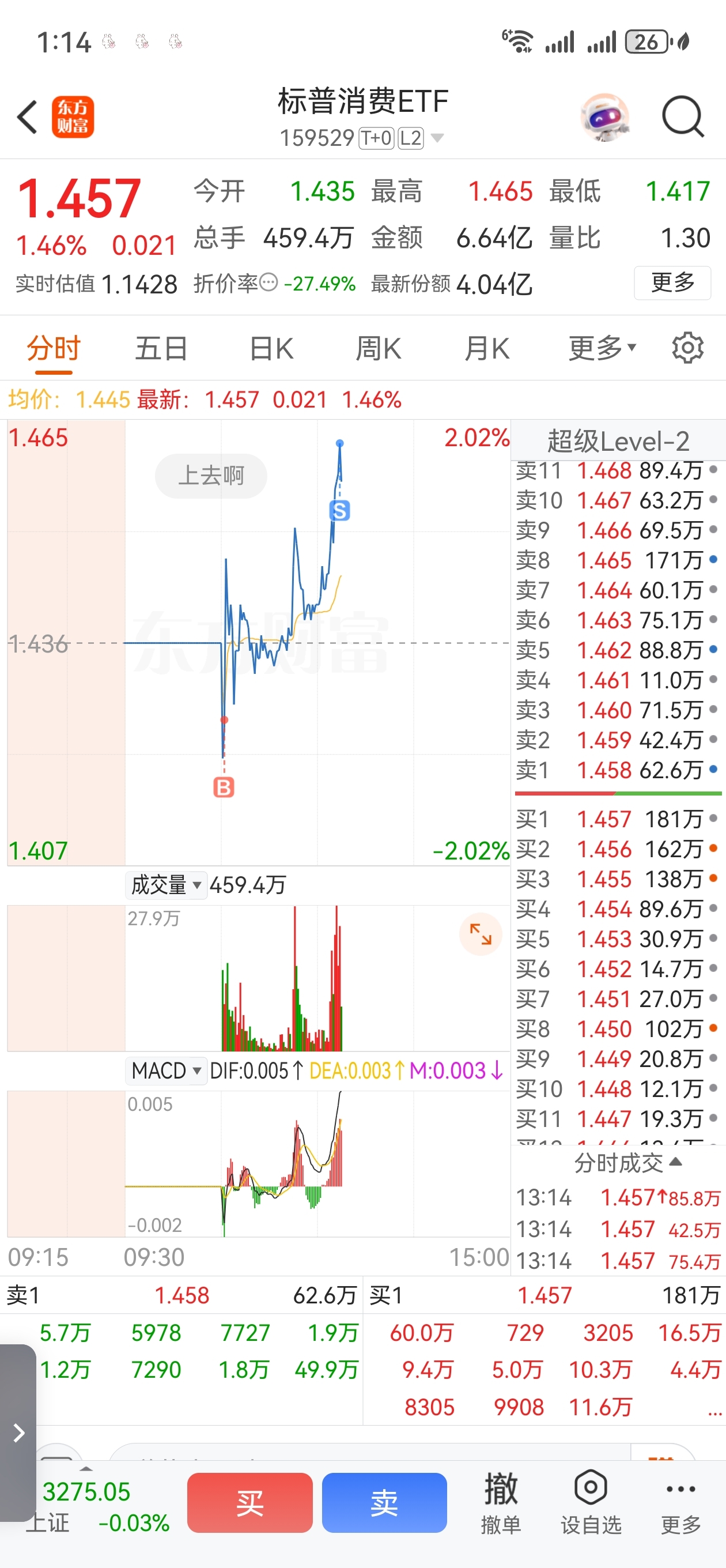This screenshot has width=726, height=1568.
Task: Expand volume chart with the fullscreen icon
Action: point(480,934)
